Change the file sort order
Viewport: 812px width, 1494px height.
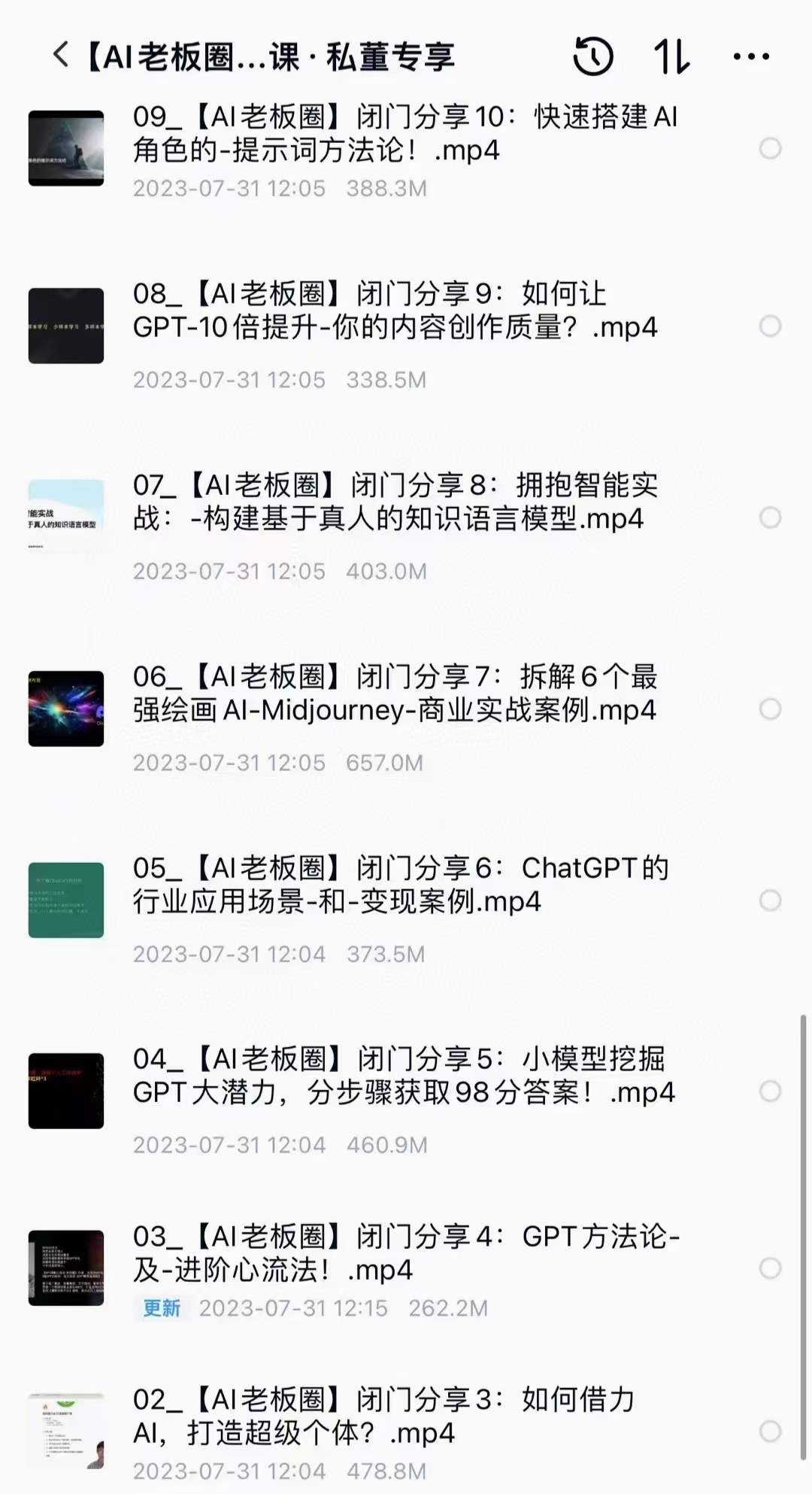[x=671, y=56]
